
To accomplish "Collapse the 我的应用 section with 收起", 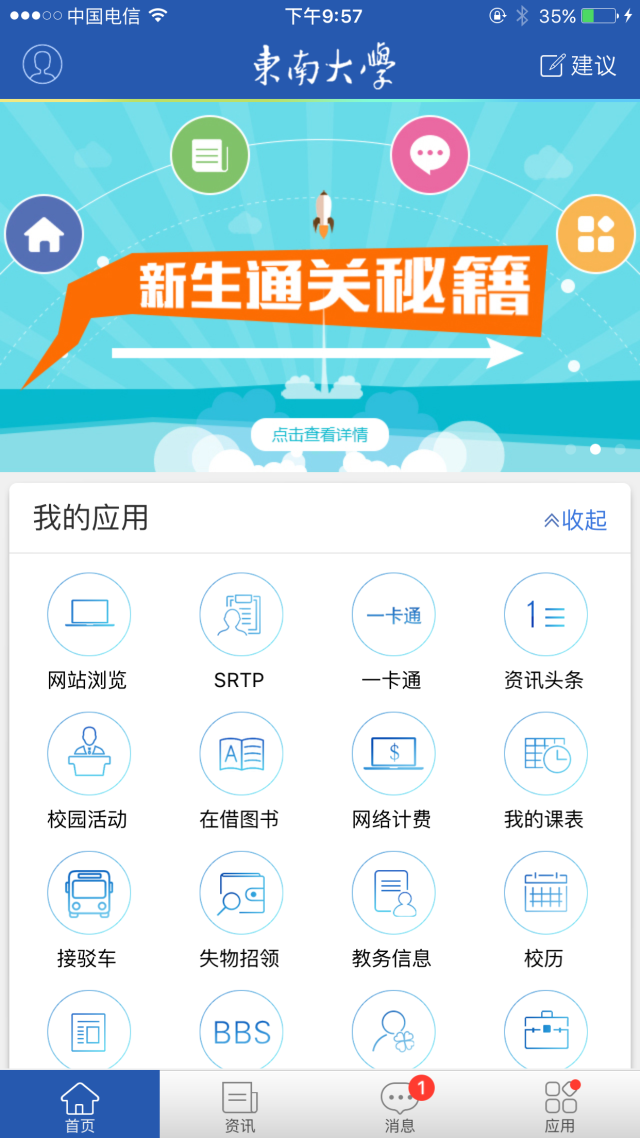I will [575, 520].
